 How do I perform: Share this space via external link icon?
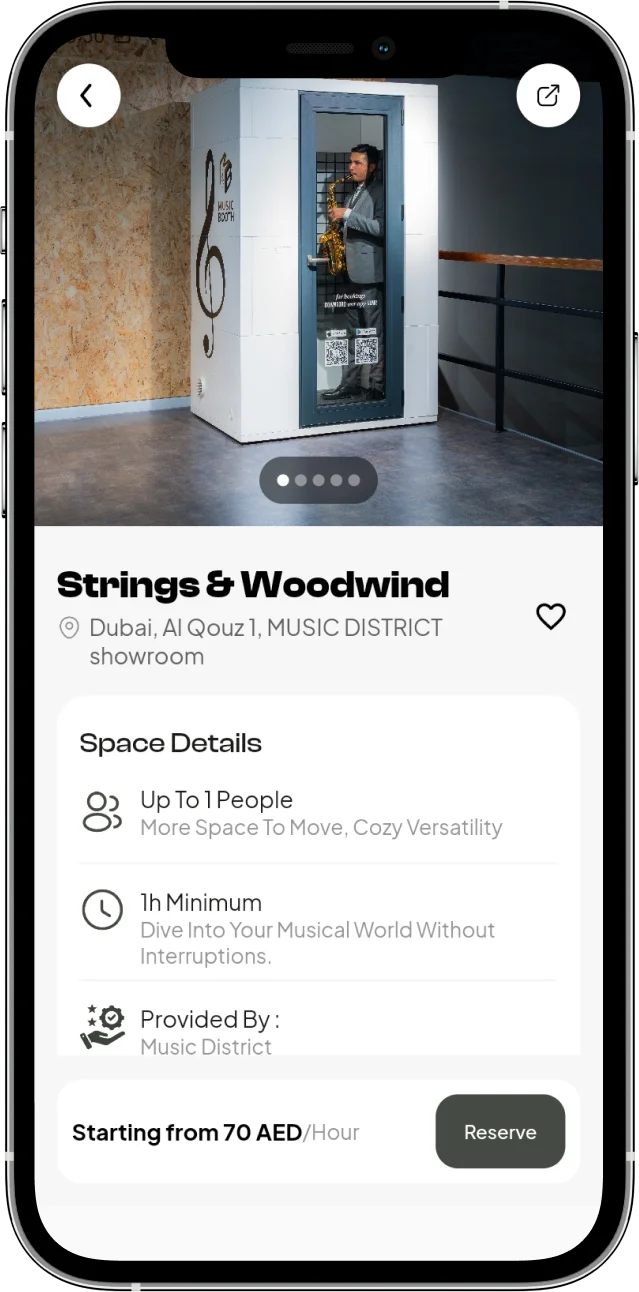(548, 95)
